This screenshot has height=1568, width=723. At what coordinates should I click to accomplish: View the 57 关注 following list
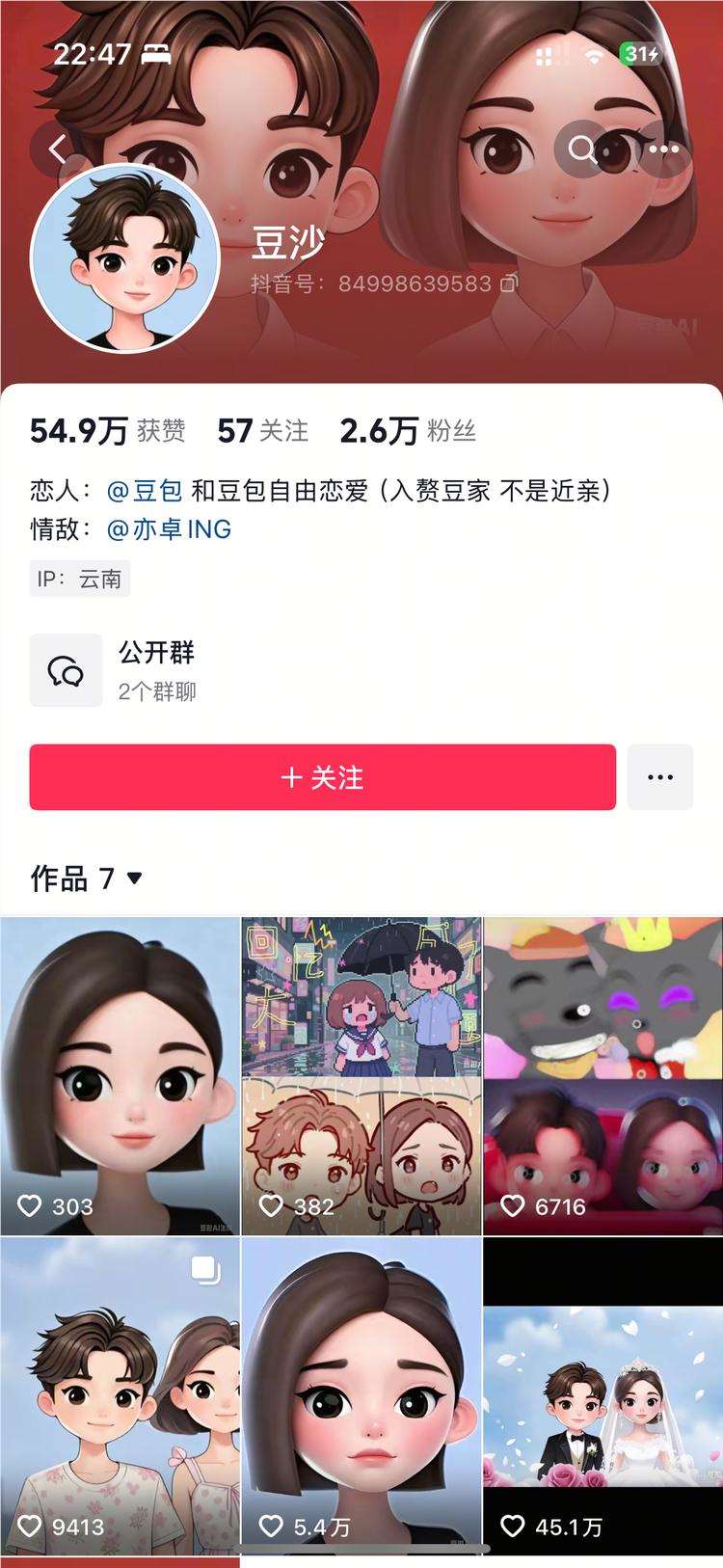(x=262, y=431)
